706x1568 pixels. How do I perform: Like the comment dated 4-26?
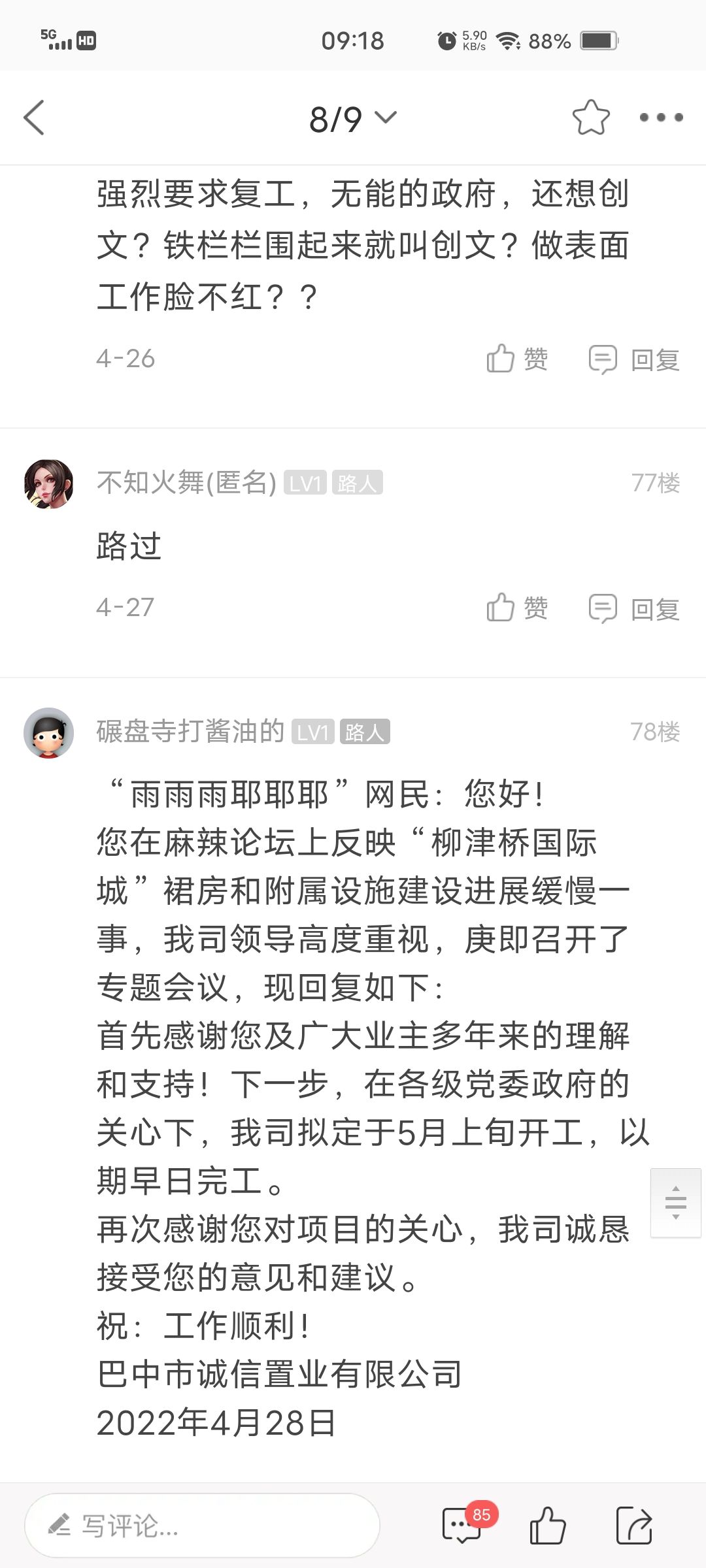[x=517, y=359]
